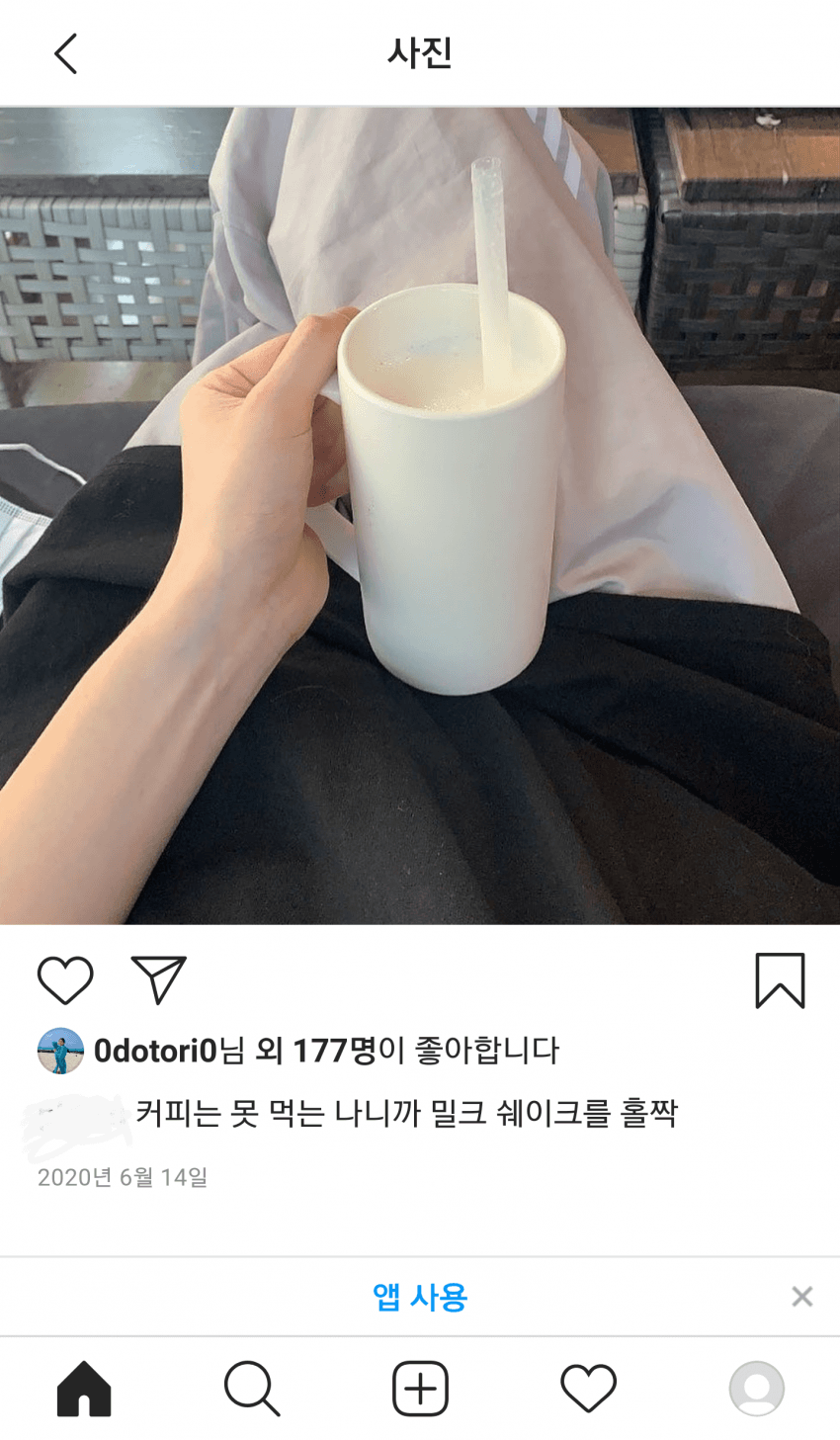The width and height of the screenshot is (840, 1440).
Task: Go back from the 사진 screen
Action: click(x=65, y=53)
